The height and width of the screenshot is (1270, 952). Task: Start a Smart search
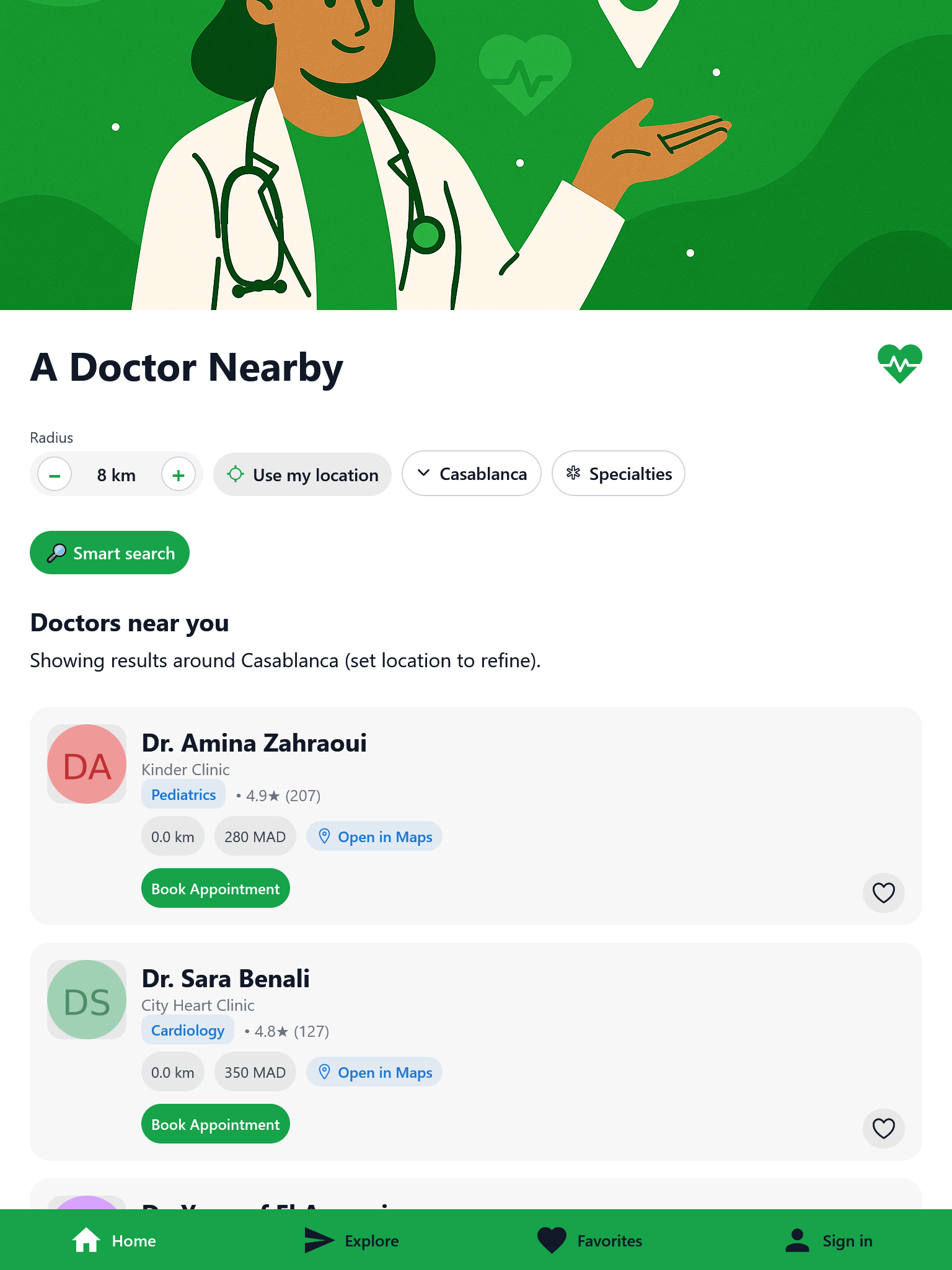point(110,553)
